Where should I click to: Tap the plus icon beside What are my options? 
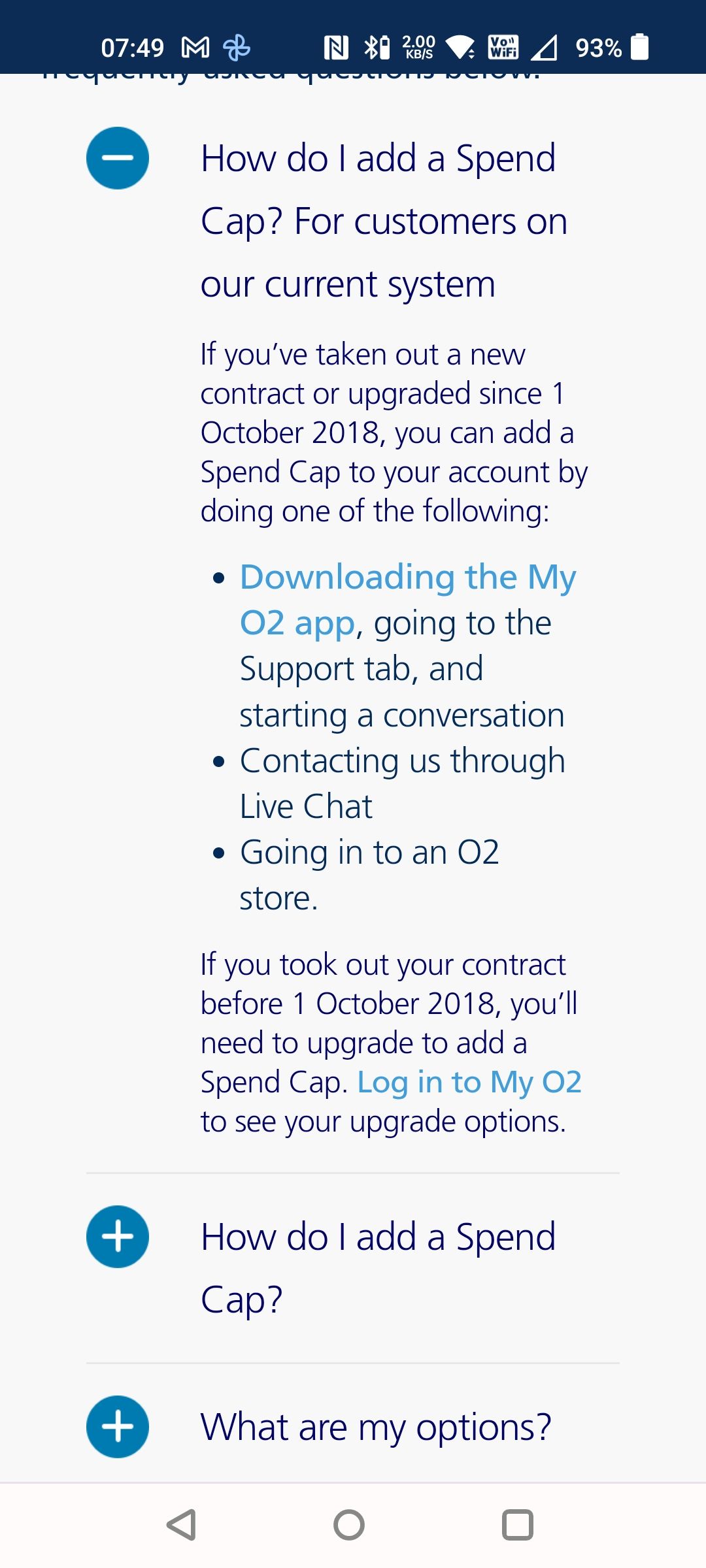[117, 1426]
